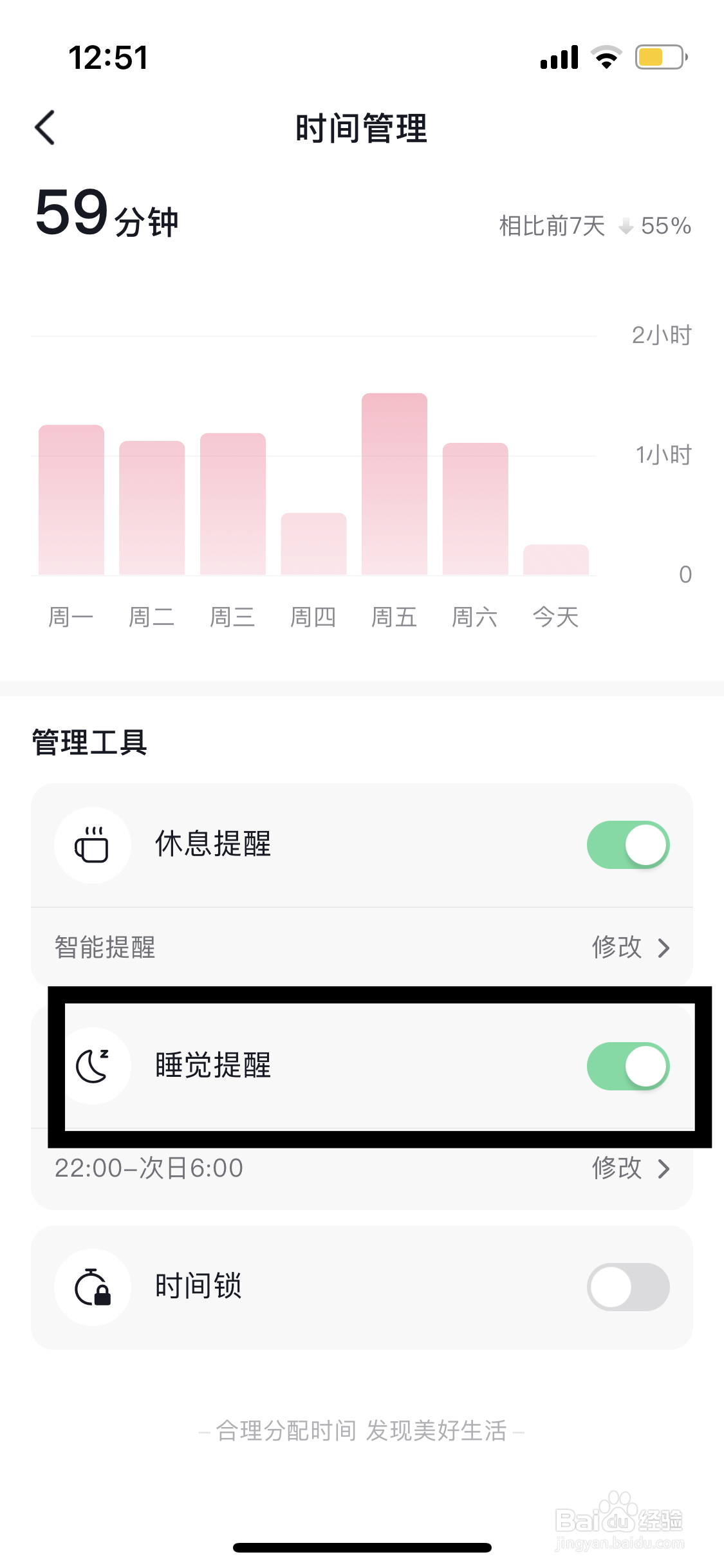Click 修改 for the sleep time range
This screenshot has width=724, height=1568.
tap(616, 1168)
